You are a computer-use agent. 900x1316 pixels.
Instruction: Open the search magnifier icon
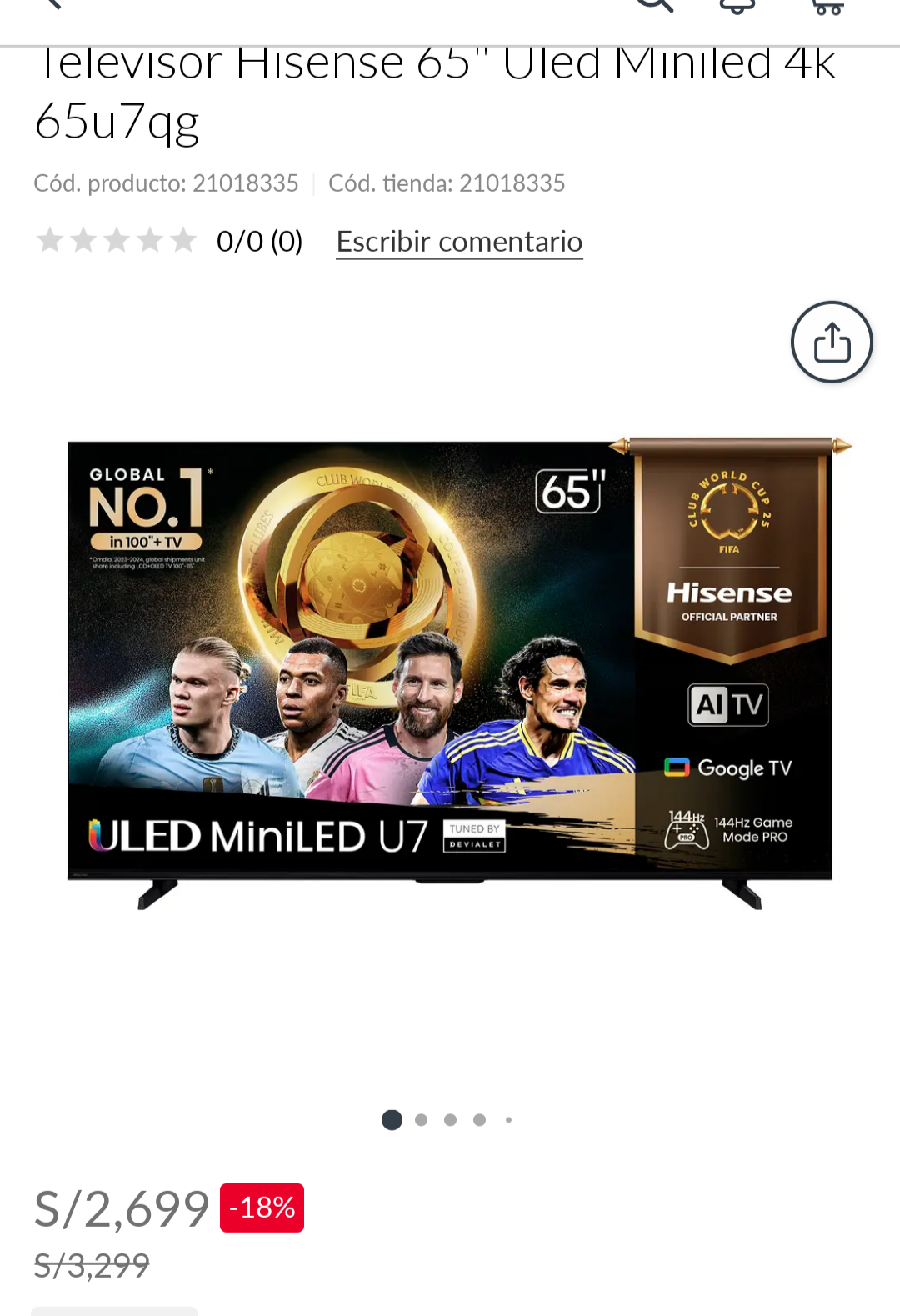click(x=657, y=7)
